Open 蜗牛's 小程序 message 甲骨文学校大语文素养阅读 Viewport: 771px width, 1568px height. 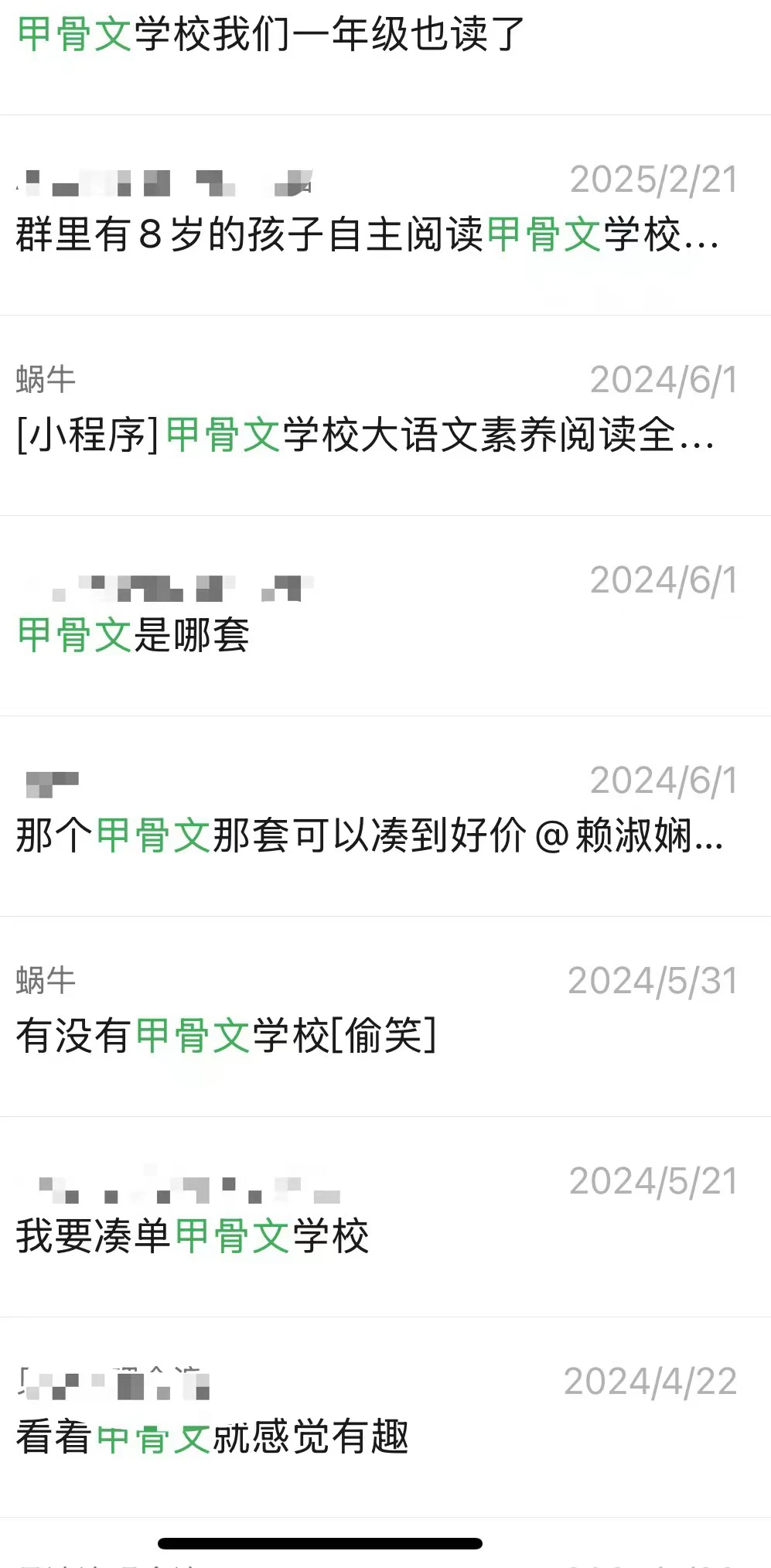pyautogui.click(x=385, y=415)
